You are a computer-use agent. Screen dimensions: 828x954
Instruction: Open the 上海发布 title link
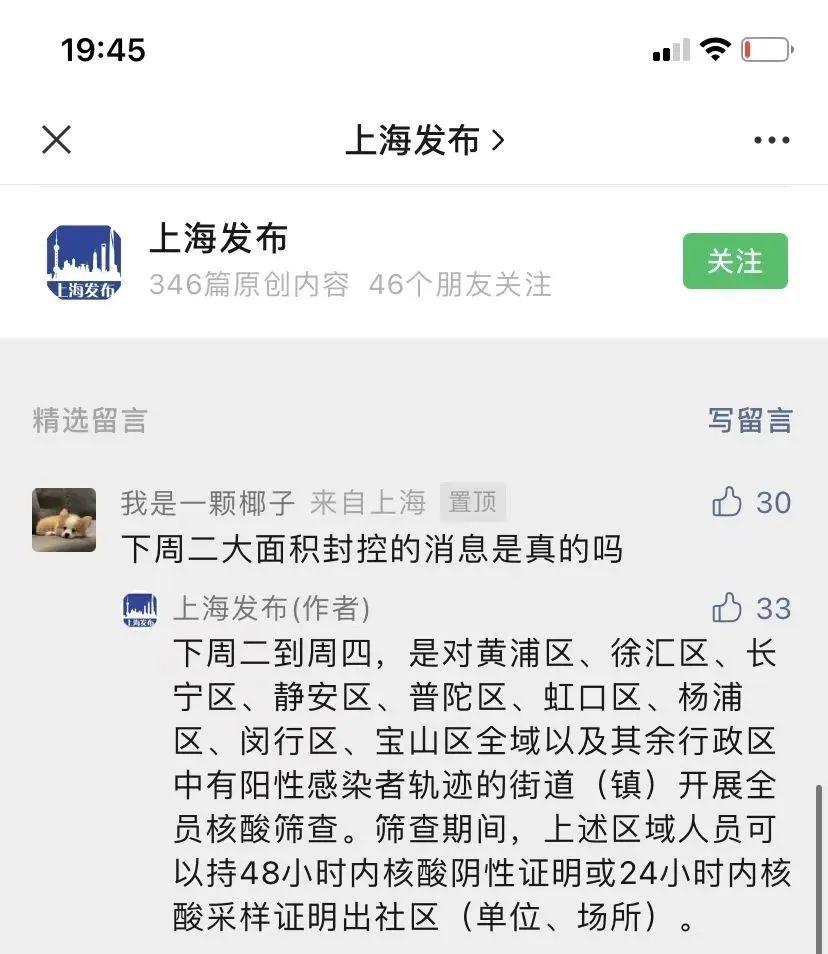click(424, 140)
